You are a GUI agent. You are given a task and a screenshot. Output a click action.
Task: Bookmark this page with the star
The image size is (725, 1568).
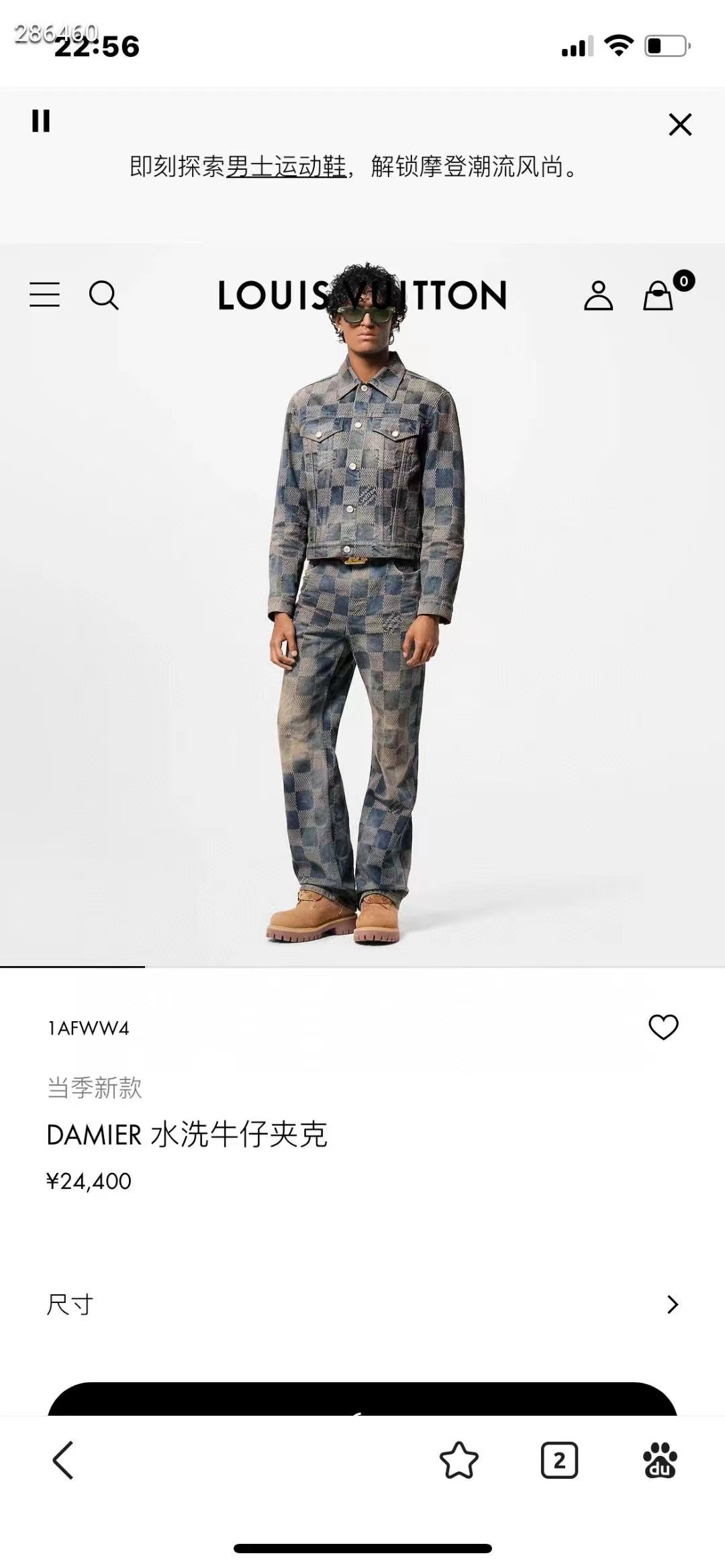[x=458, y=1460]
